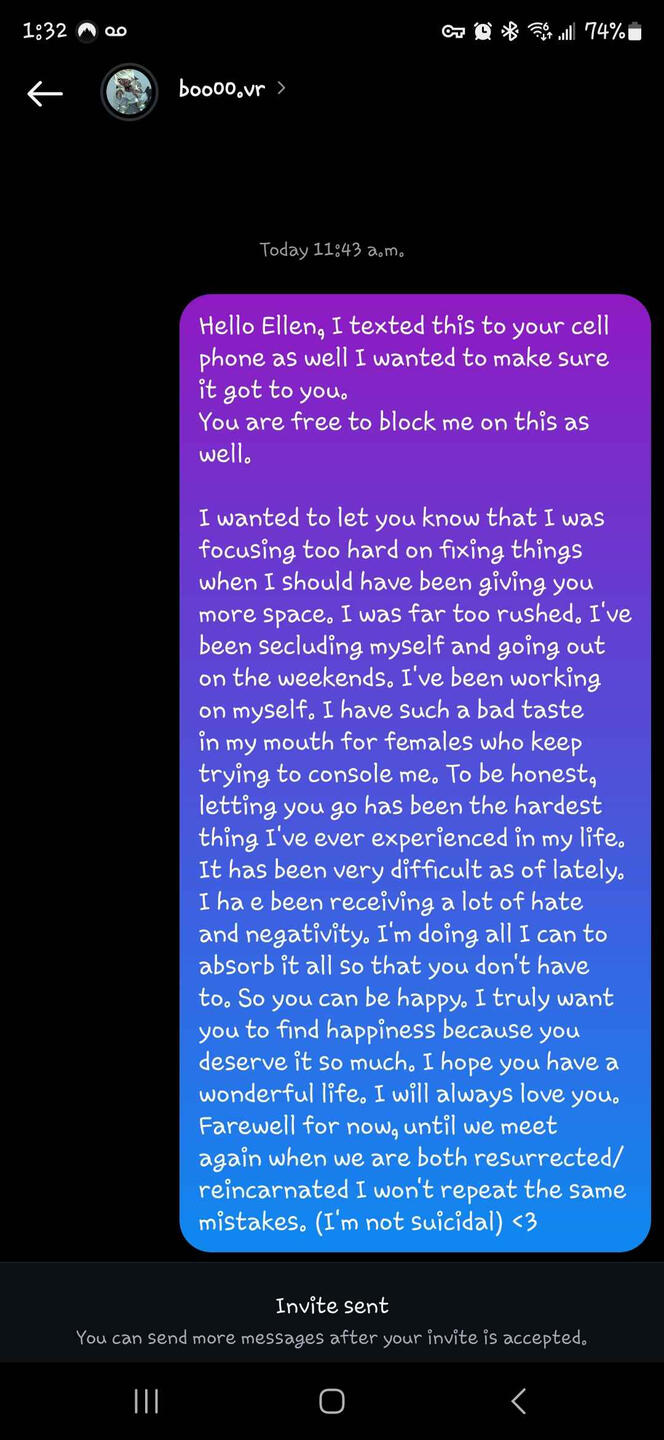This screenshot has width=664, height=1440.
Task: Tap the system home button
Action: pos(332,1401)
